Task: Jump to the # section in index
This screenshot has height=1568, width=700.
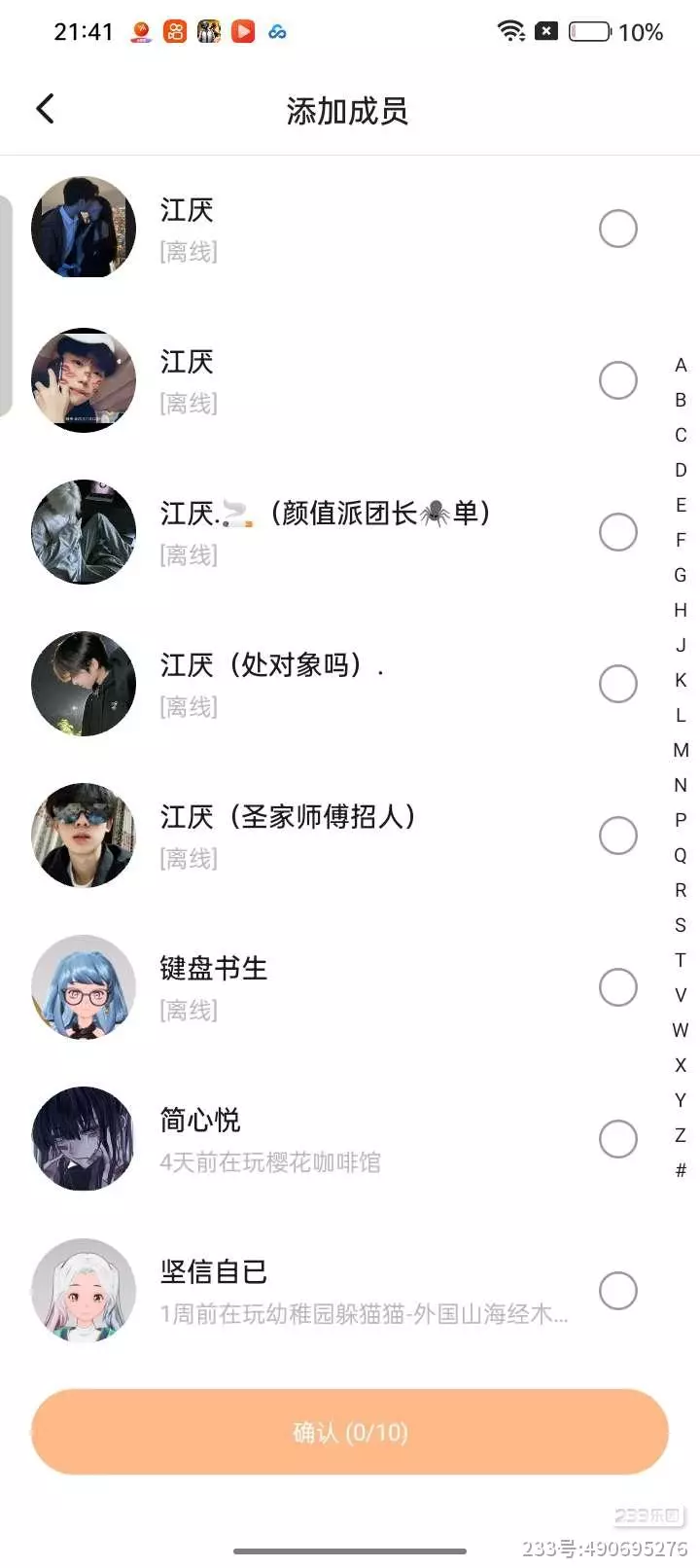Action: (681, 1170)
